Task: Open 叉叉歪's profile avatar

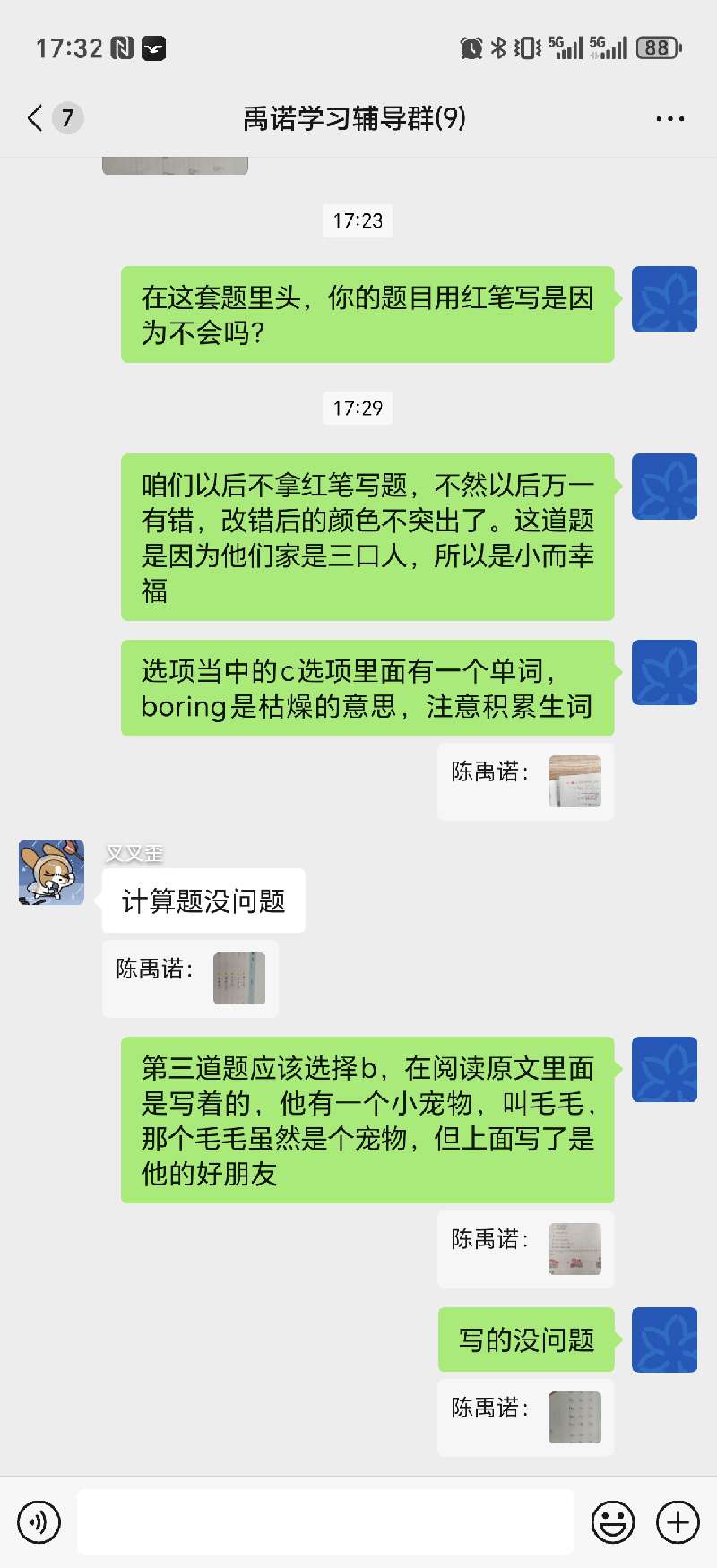Action: 52,872
